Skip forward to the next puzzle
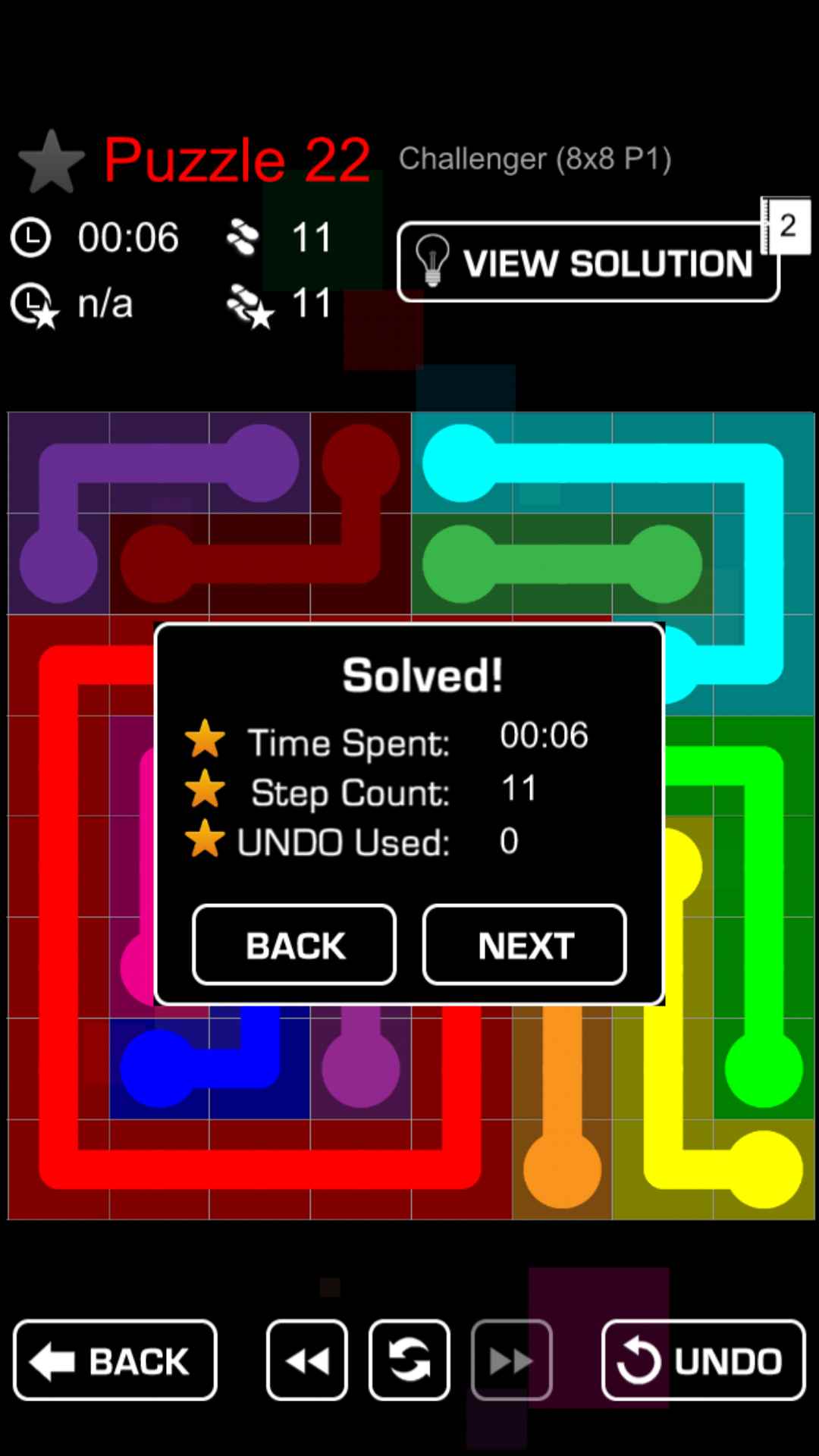 click(x=511, y=1360)
